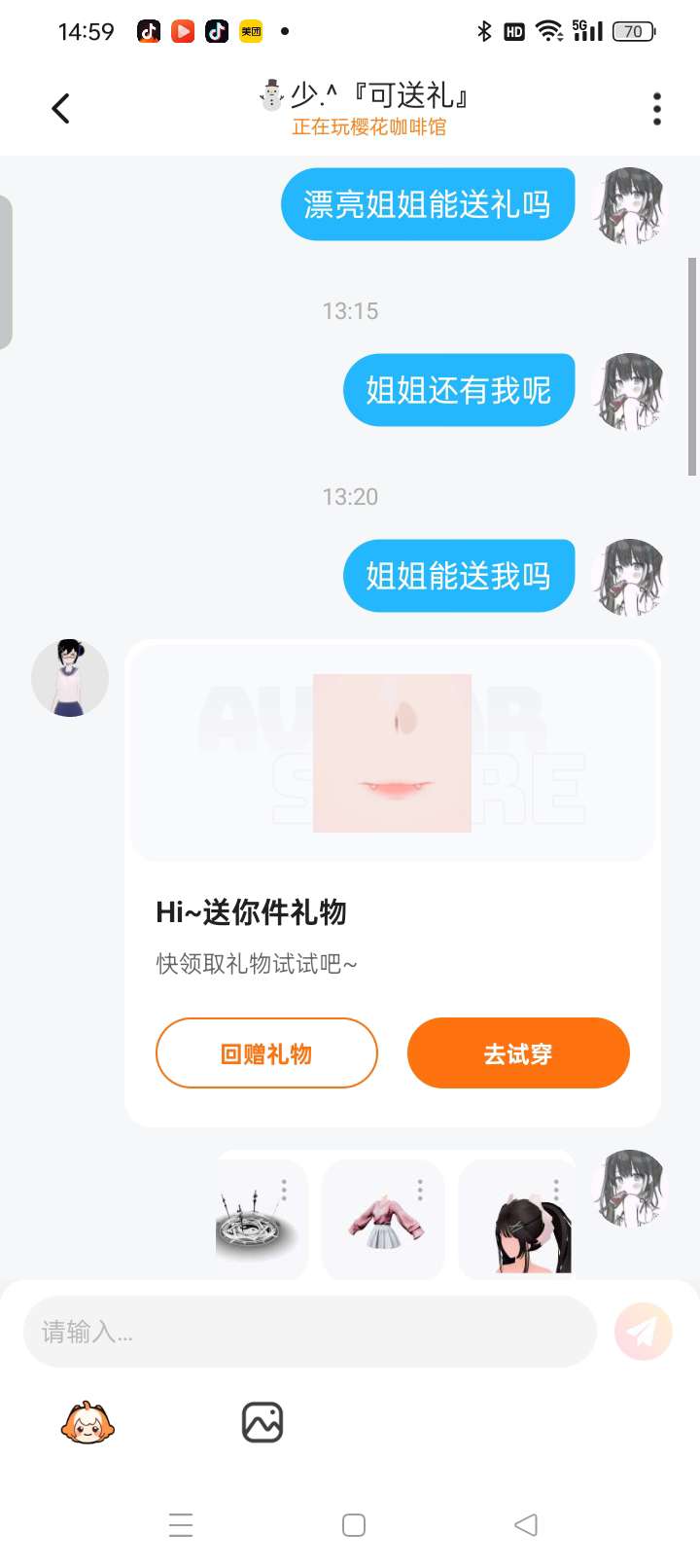Open the emoji sticker picker
700x1568 pixels.
pos(87,1423)
